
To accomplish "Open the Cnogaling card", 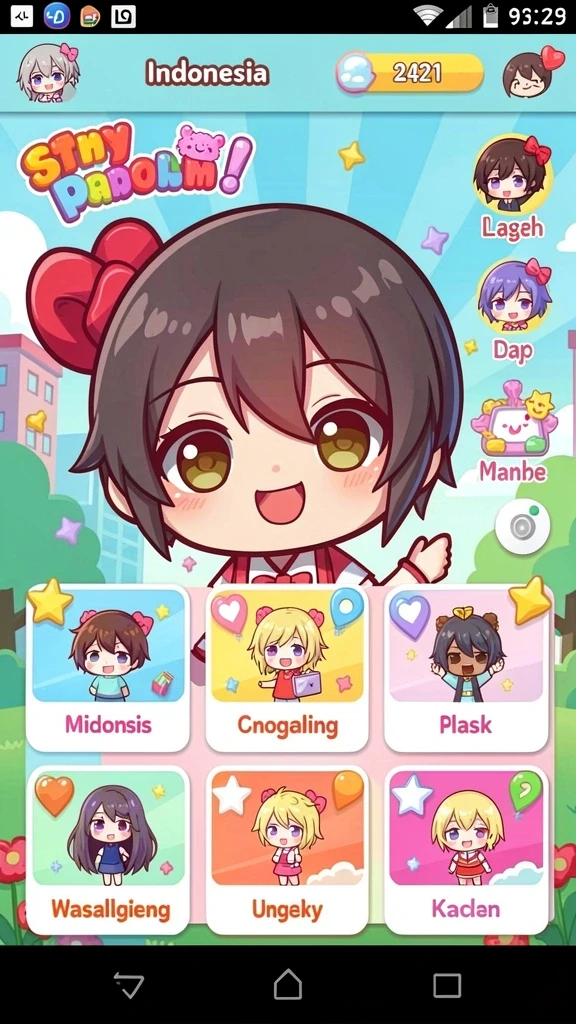I will tap(287, 668).
